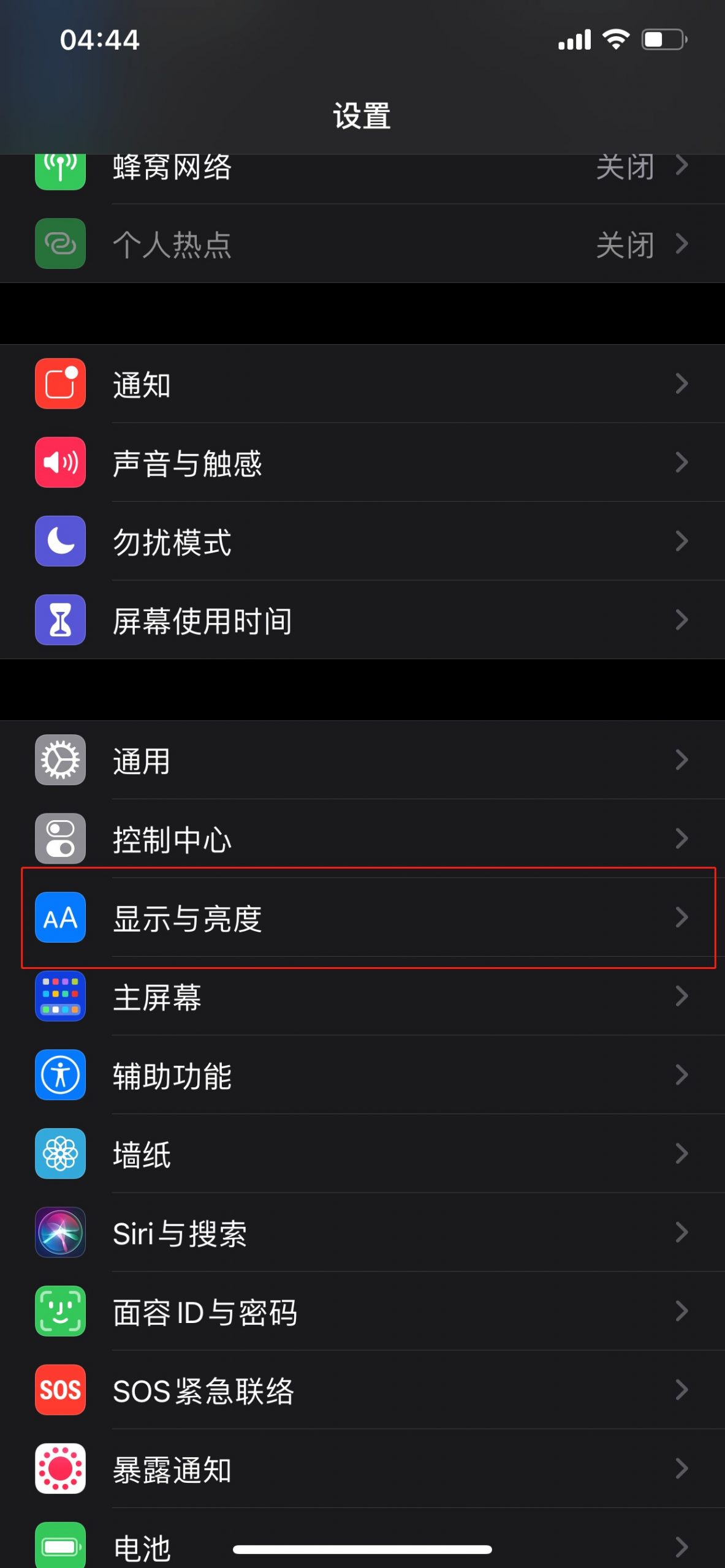Image resolution: width=725 pixels, height=1568 pixels.
Task: Open 面容ID与密码
Action: 362,1311
